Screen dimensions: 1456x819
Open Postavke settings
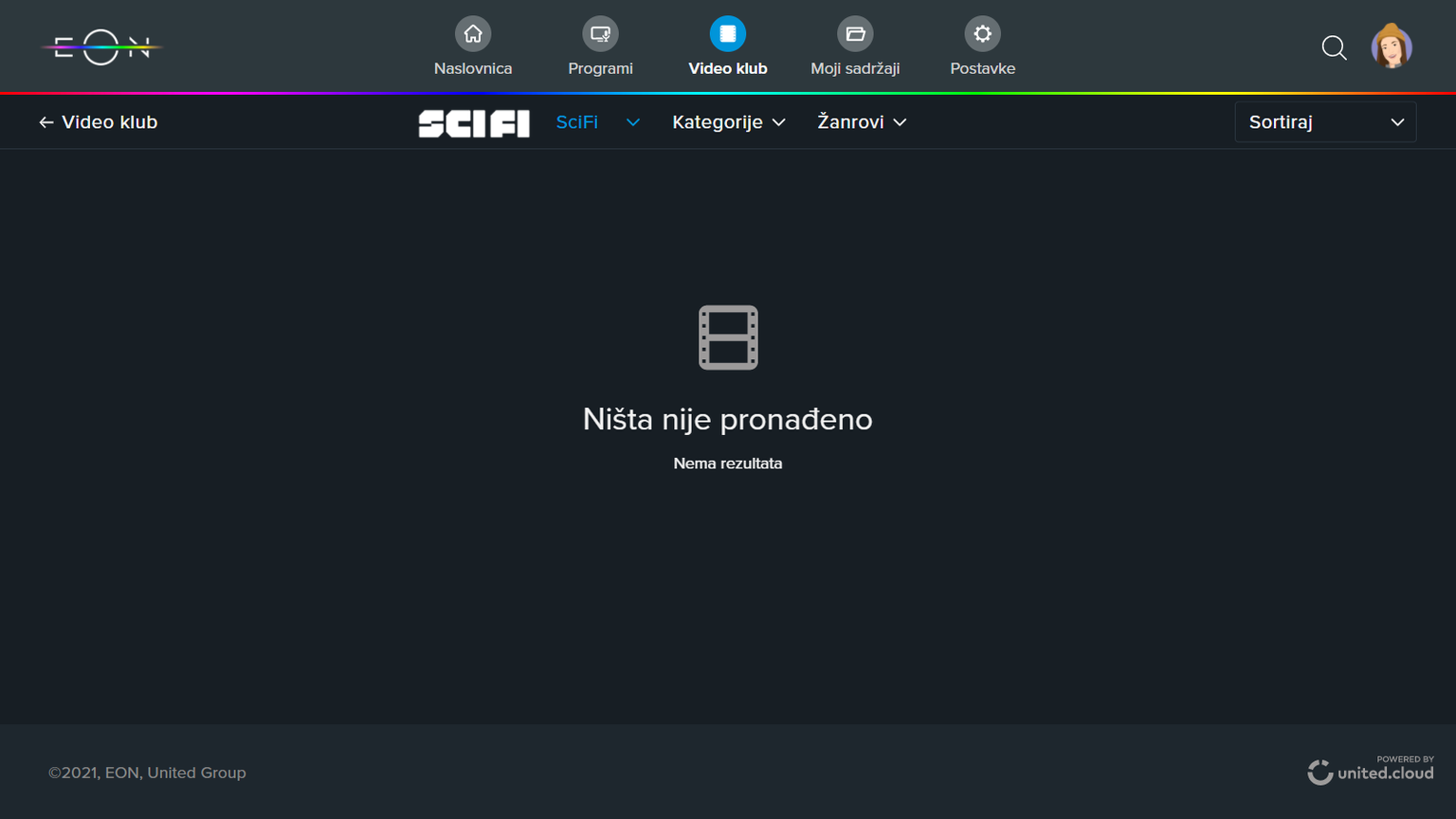click(982, 47)
